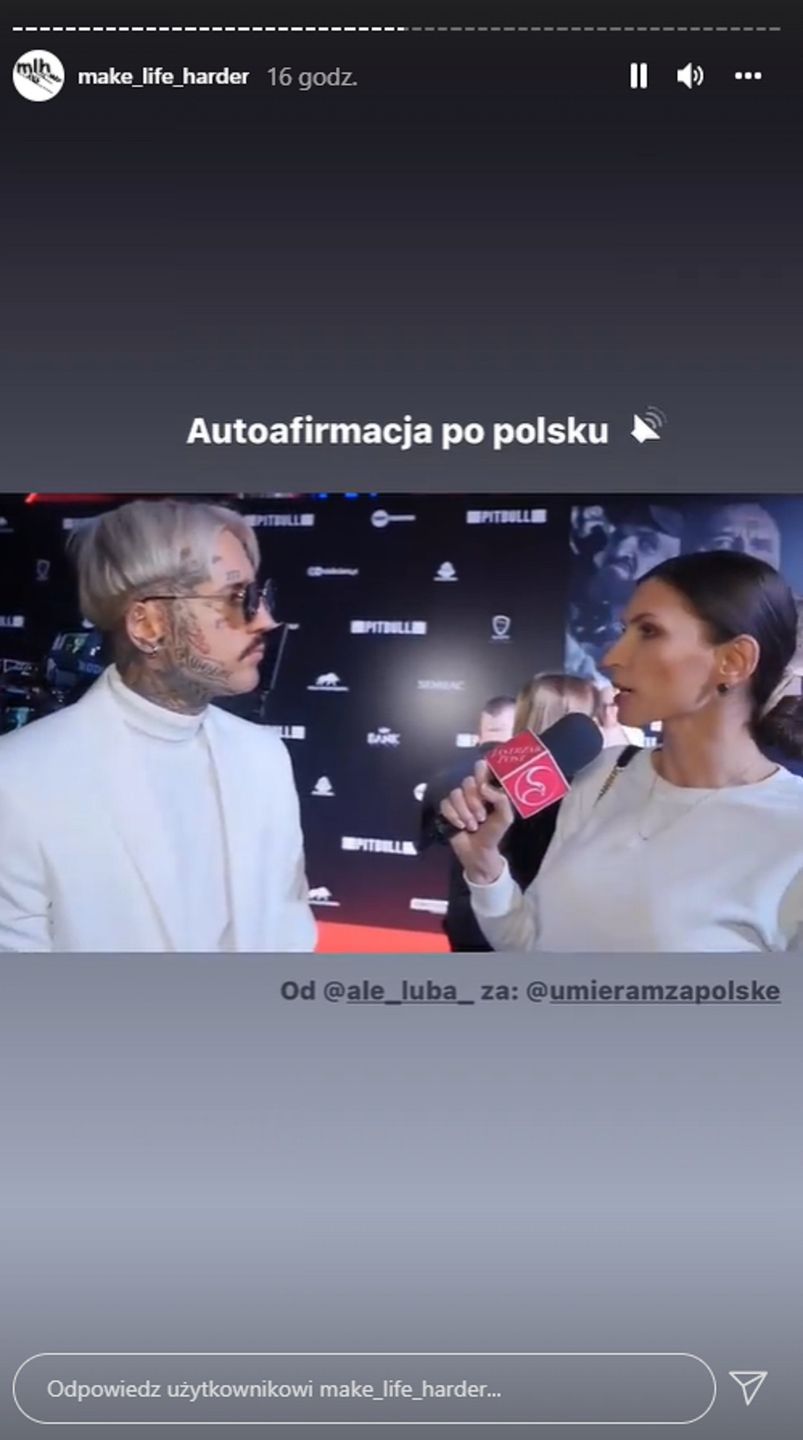Mute the story audio

coord(690,76)
